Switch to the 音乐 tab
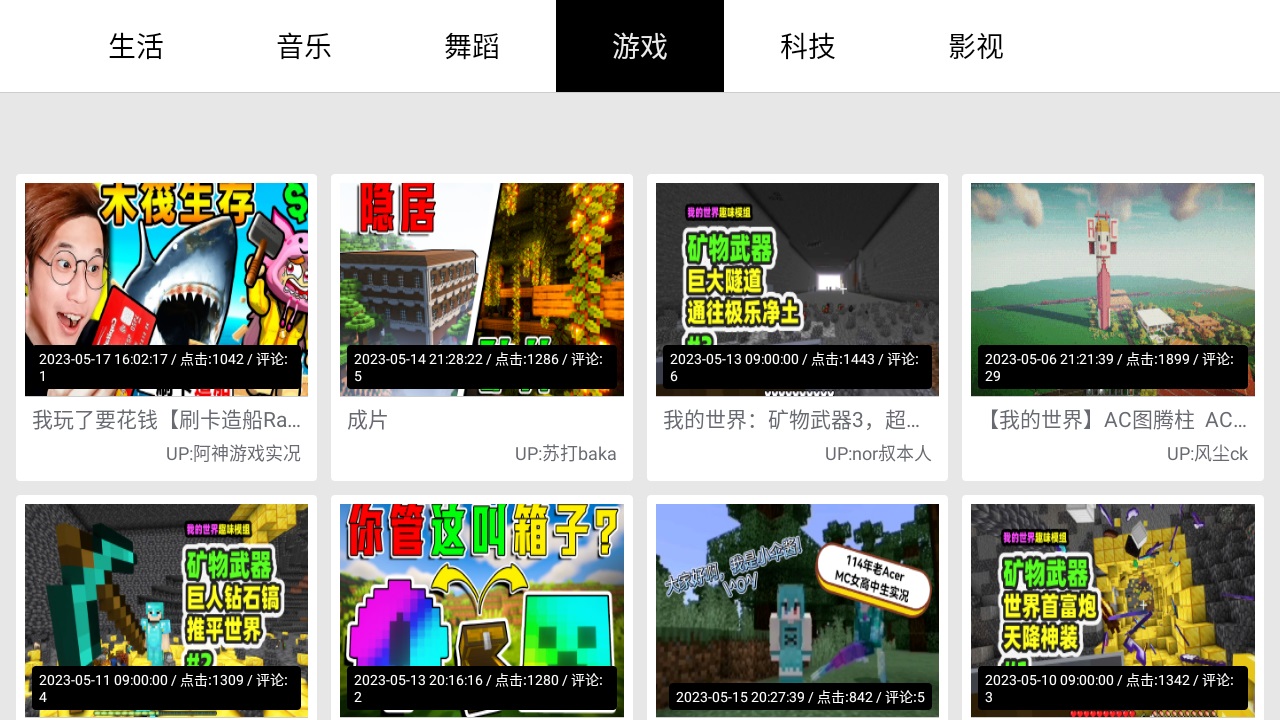This screenshot has width=1280, height=720. click(x=304, y=46)
